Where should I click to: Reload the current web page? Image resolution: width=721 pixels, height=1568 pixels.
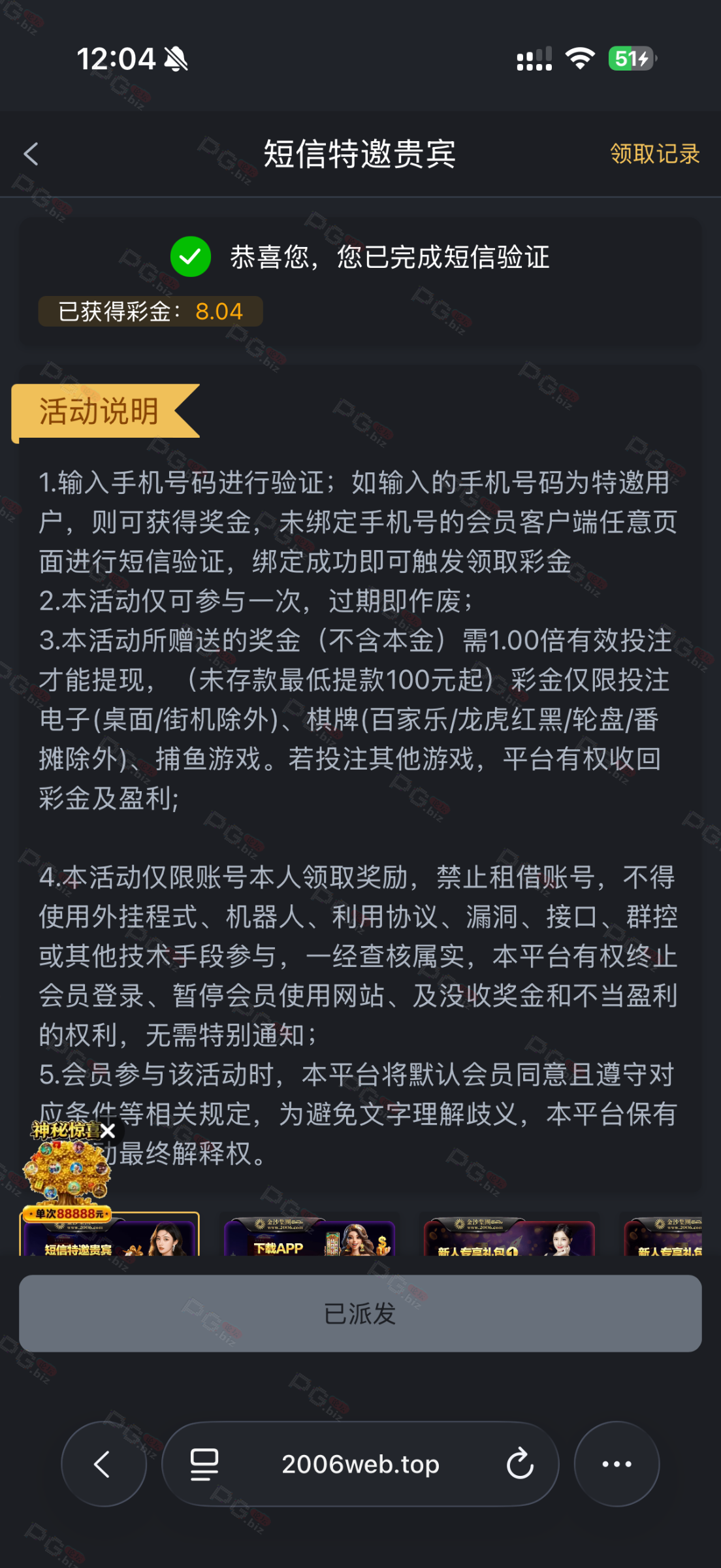[520, 1464]
